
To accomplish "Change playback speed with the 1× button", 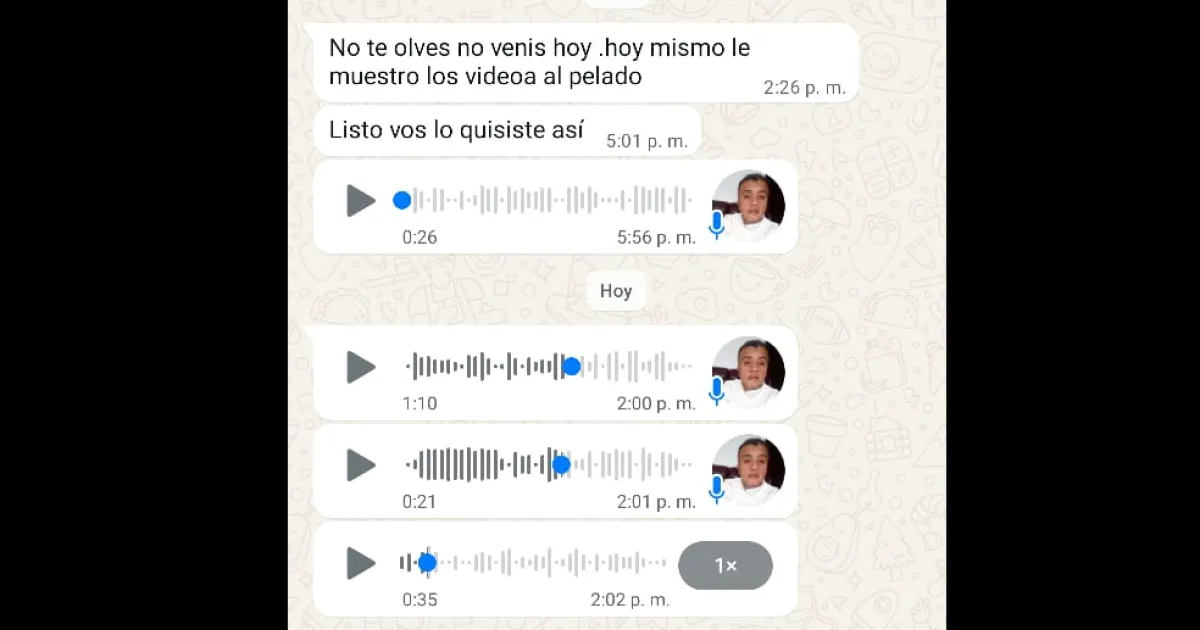I will [725, 566].
